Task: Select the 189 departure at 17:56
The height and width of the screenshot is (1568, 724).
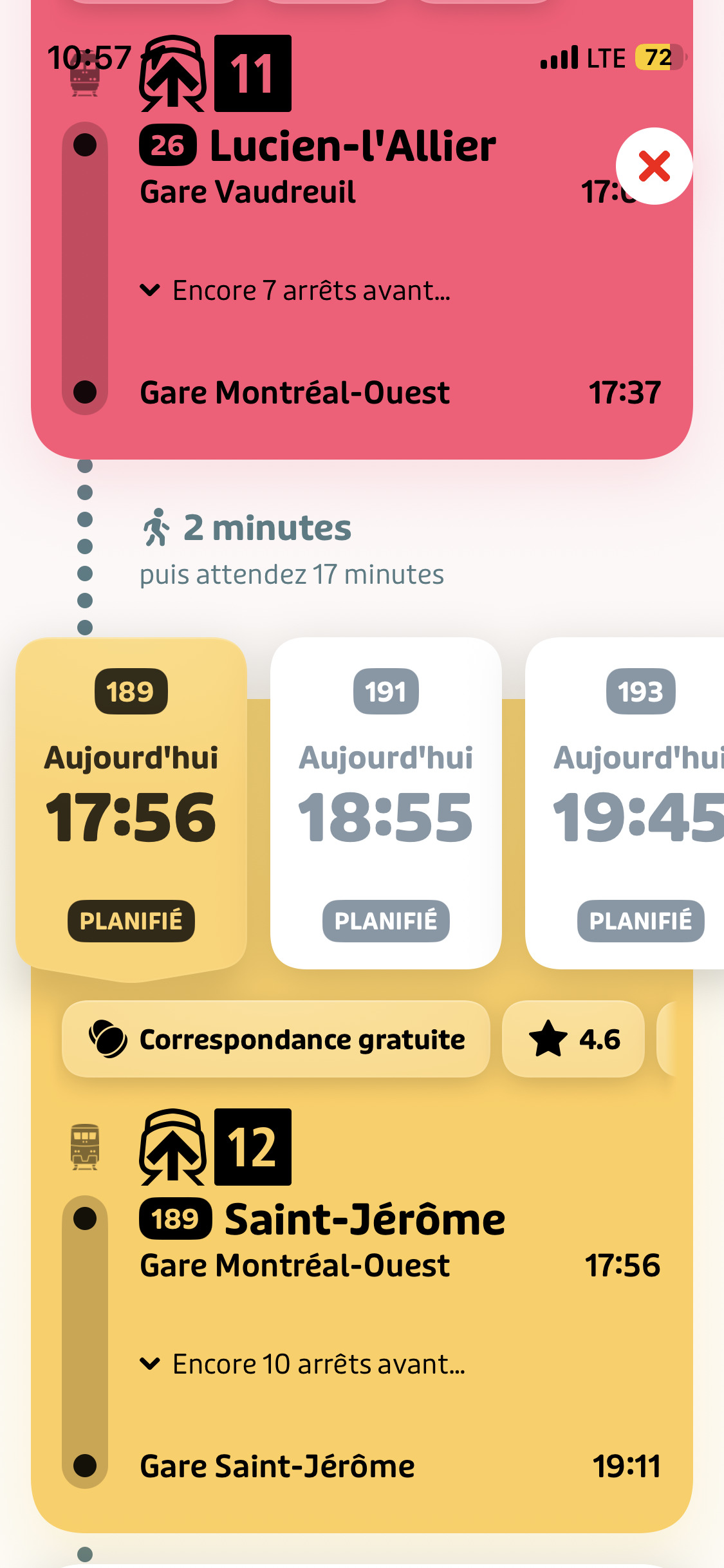Action: tap(131, 805)
